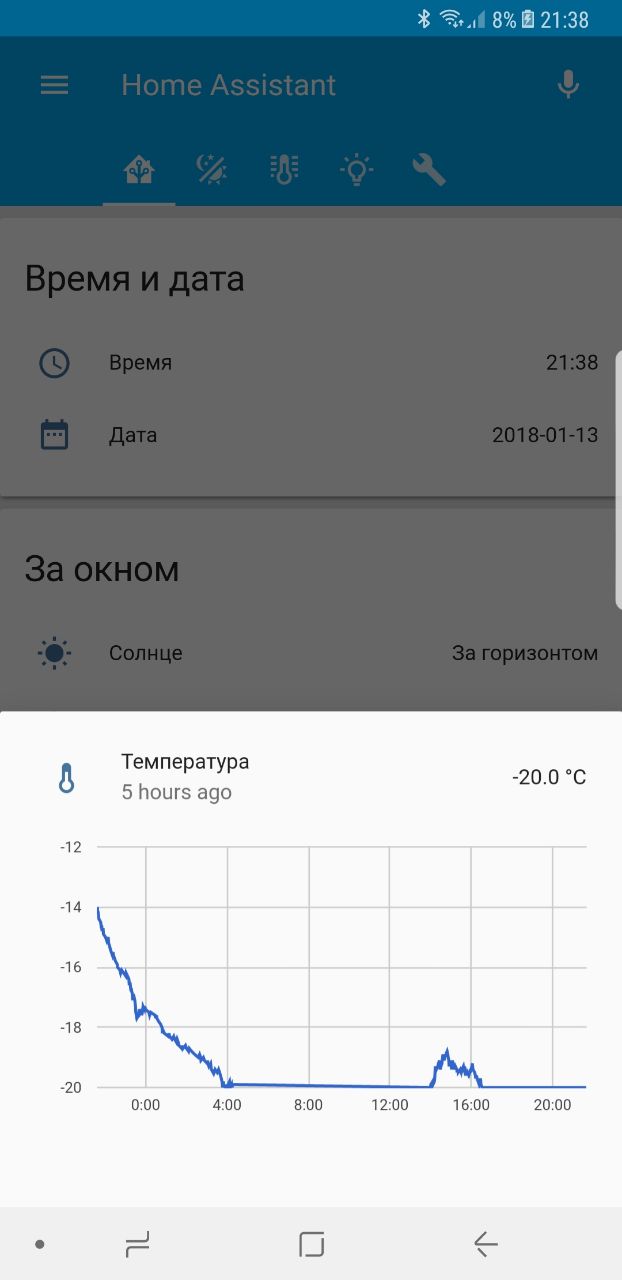Tap the system home button

click(311, 1244)
